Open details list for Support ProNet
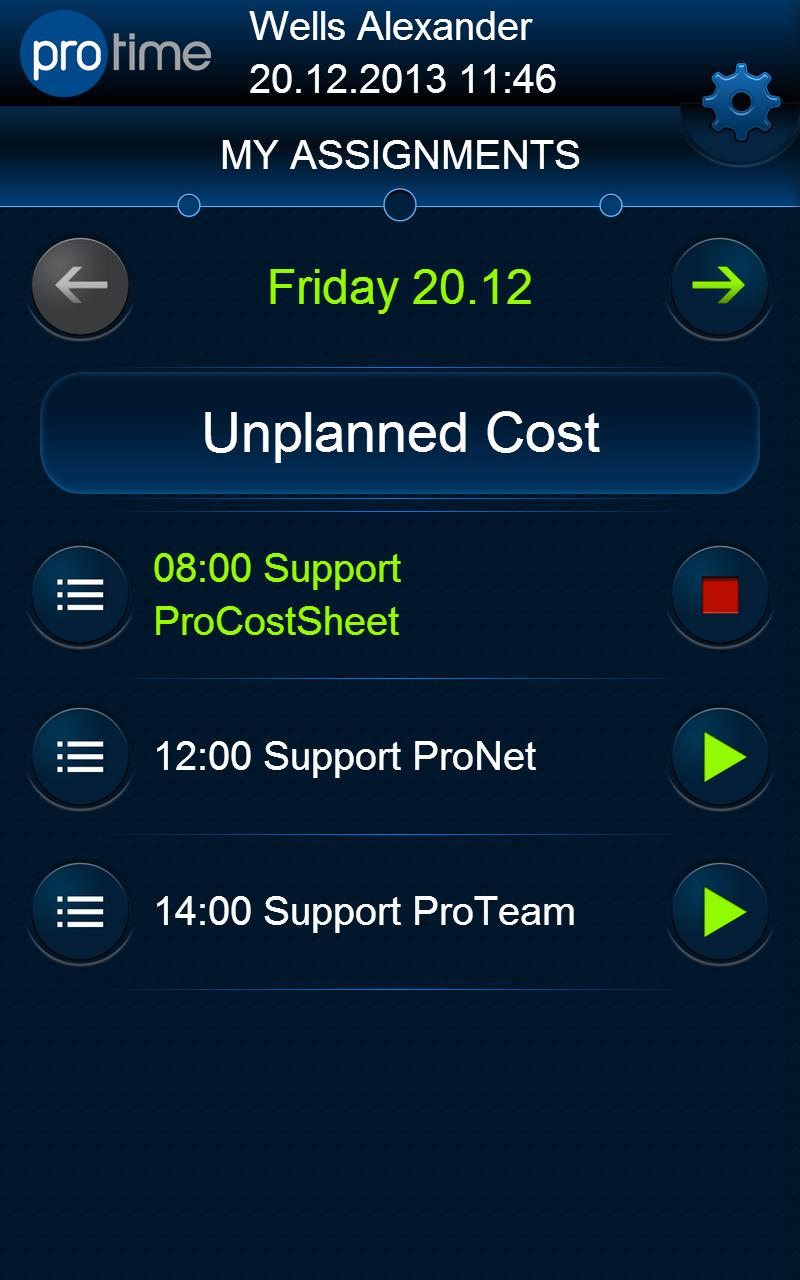Image resolution: width=800 pixels, height=1280 pixels. pyautogui.click(x=80, y=757)
